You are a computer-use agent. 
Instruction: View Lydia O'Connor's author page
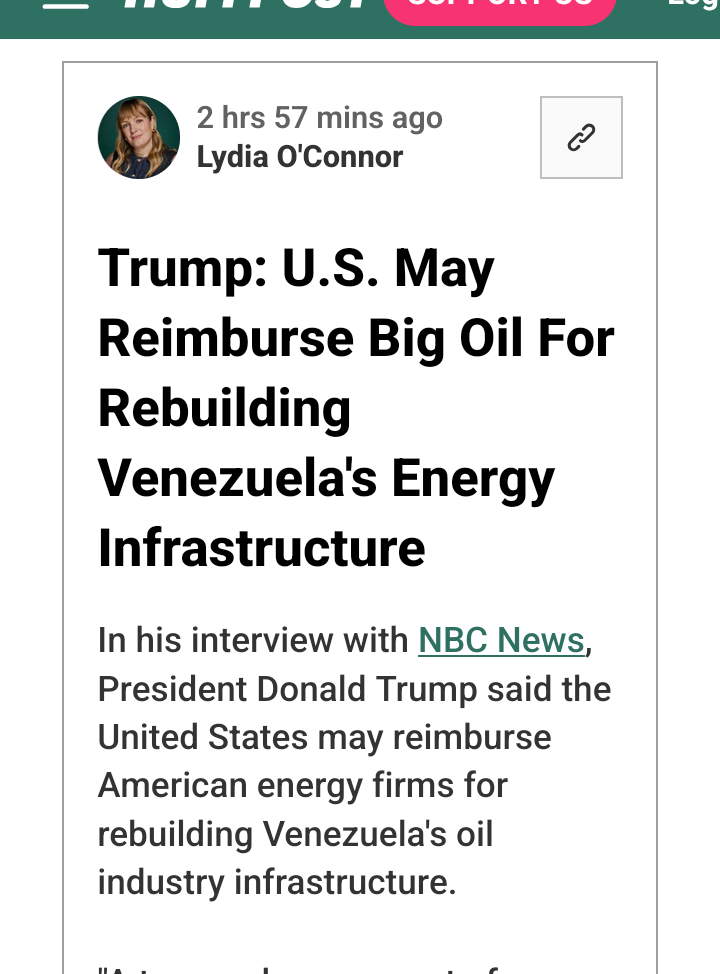click(x=299, y=157)
